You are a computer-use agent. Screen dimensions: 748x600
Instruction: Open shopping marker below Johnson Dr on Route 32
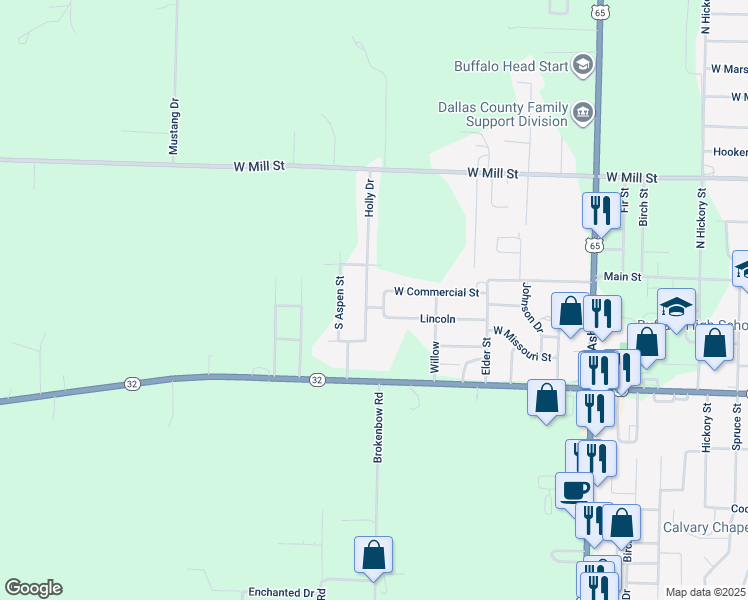coord(546,398)
